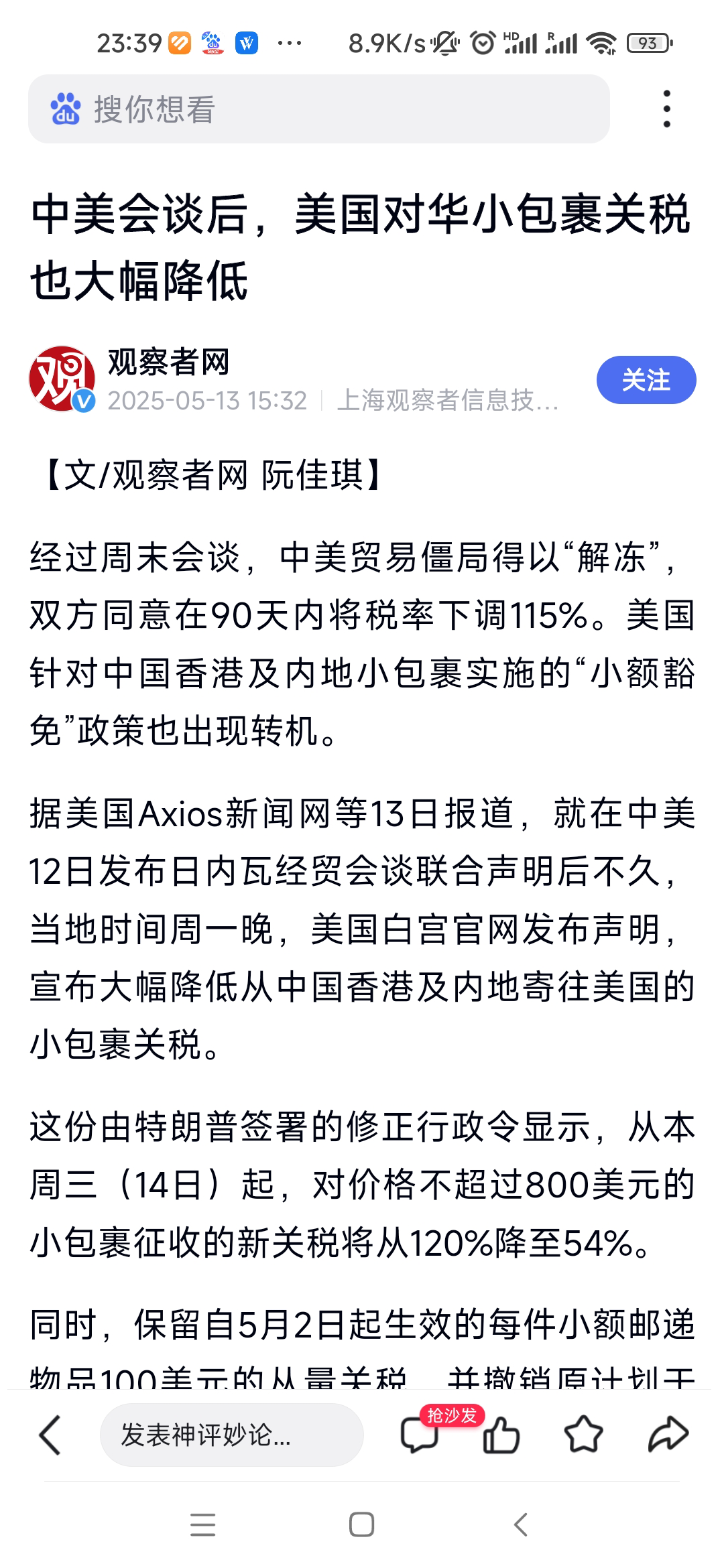Go back using the bottom-left arrow
Screen dimensions: 724x1568
50,1435
